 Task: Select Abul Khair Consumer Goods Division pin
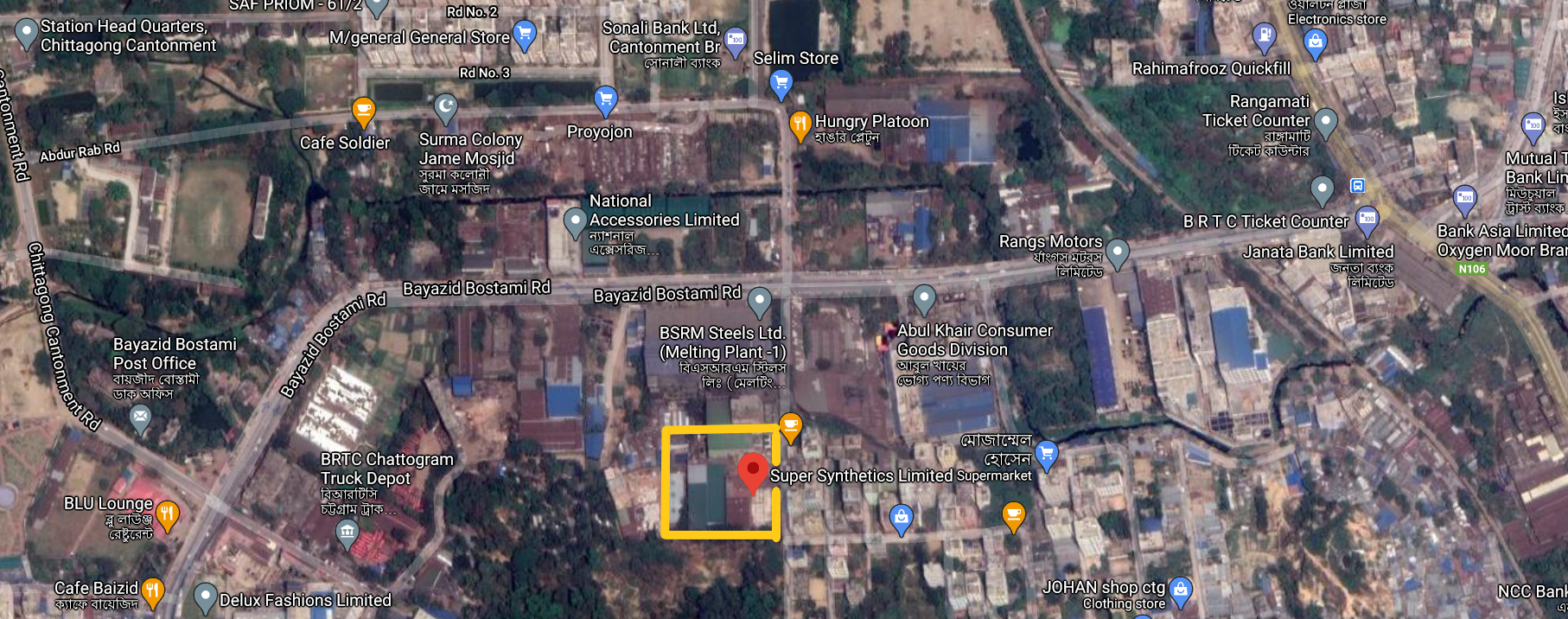tap(924, 299)
